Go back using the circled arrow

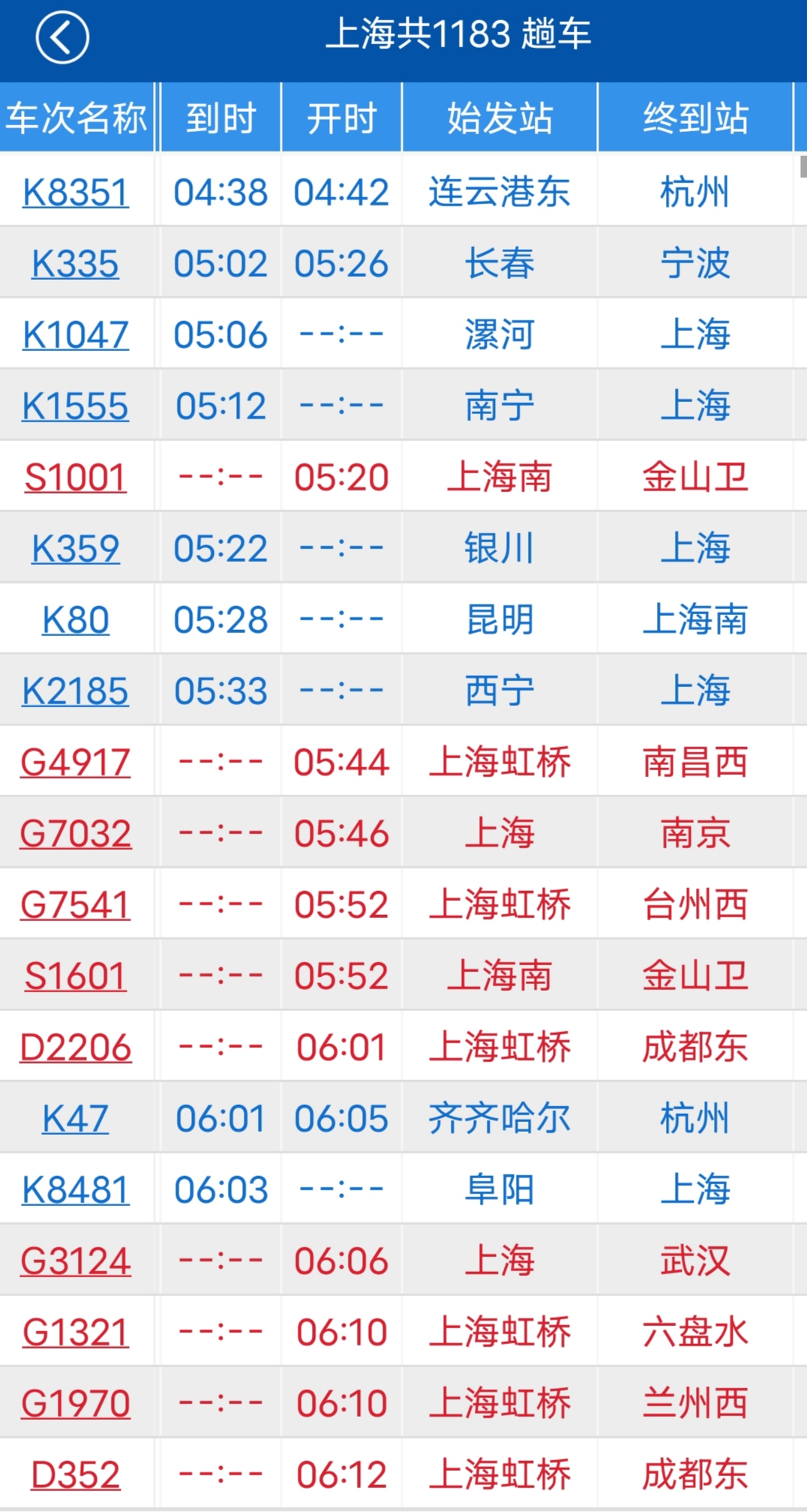click(x=62, y=37)
